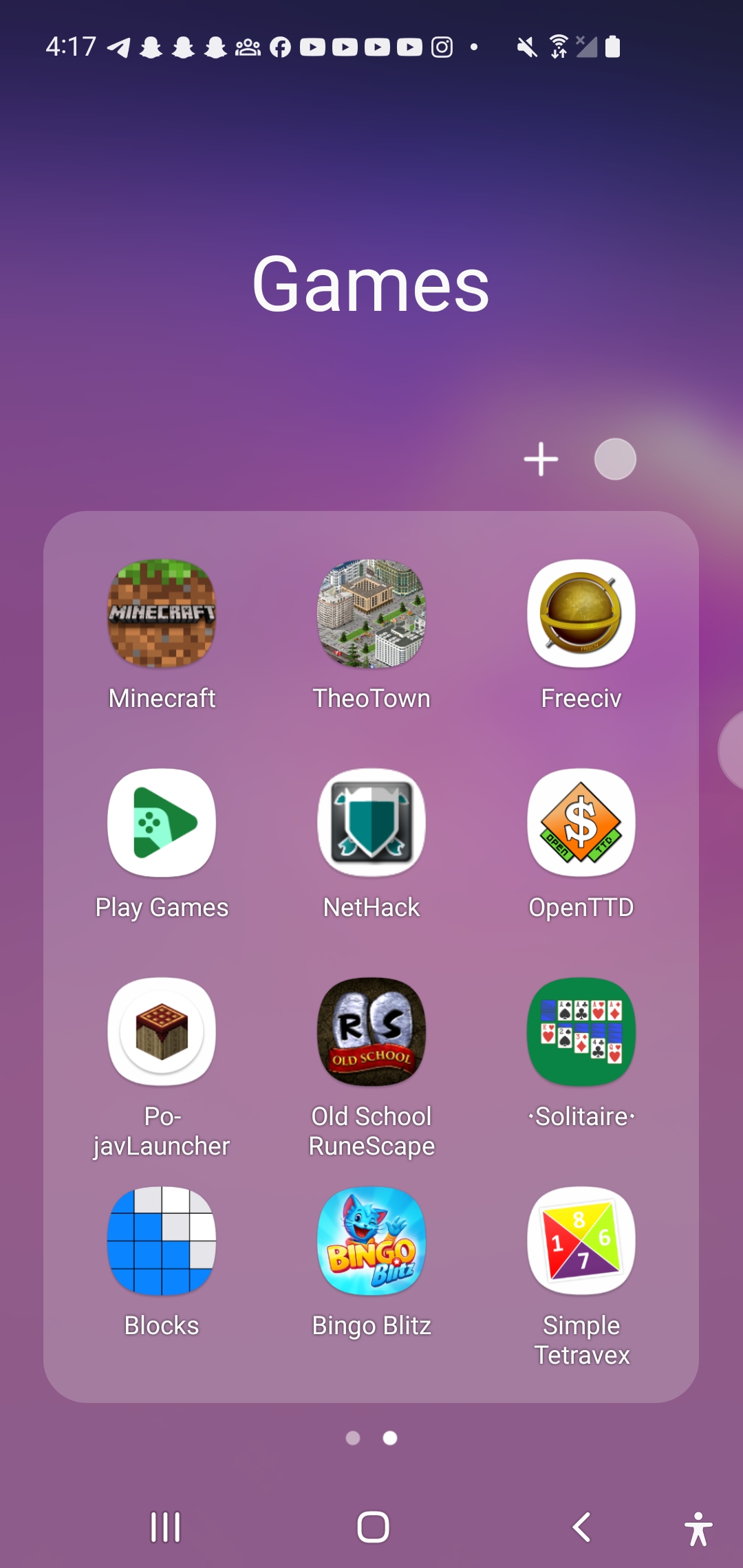Tap the system back button
Image resolution: width=743 pixels, height=1568 pixels.
pyautogui.click(x=581, y=1527)
